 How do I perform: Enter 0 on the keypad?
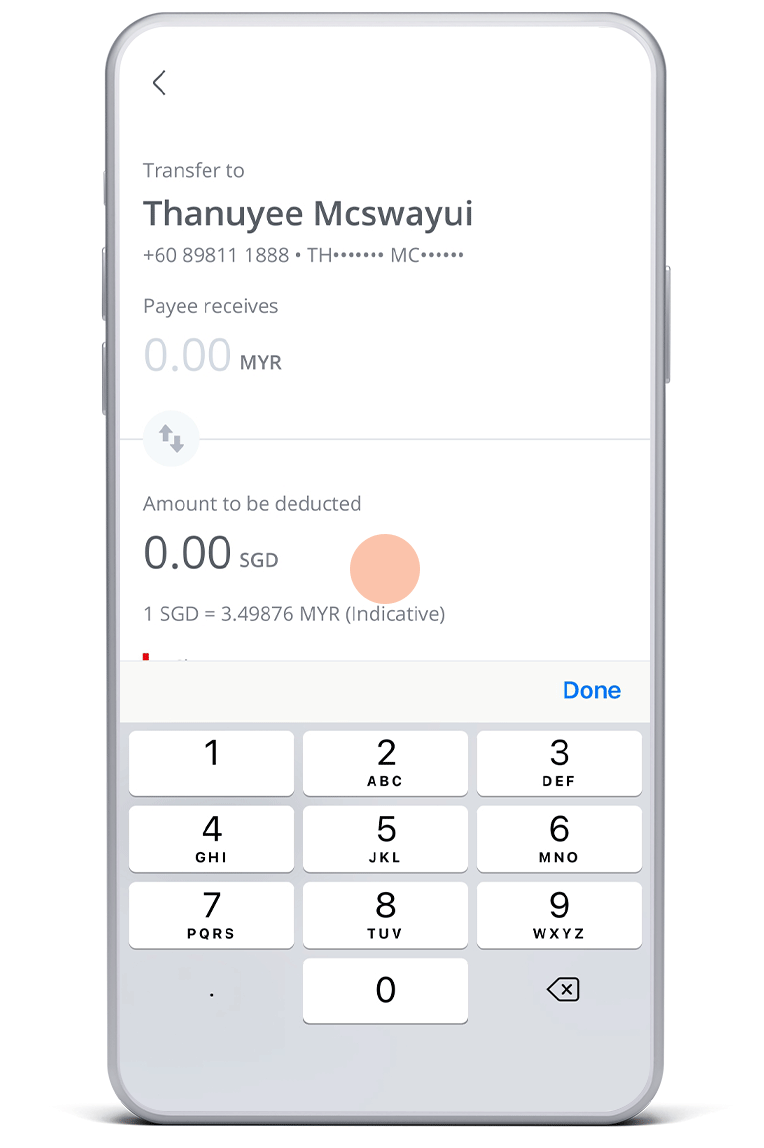(x=385, y=990)
